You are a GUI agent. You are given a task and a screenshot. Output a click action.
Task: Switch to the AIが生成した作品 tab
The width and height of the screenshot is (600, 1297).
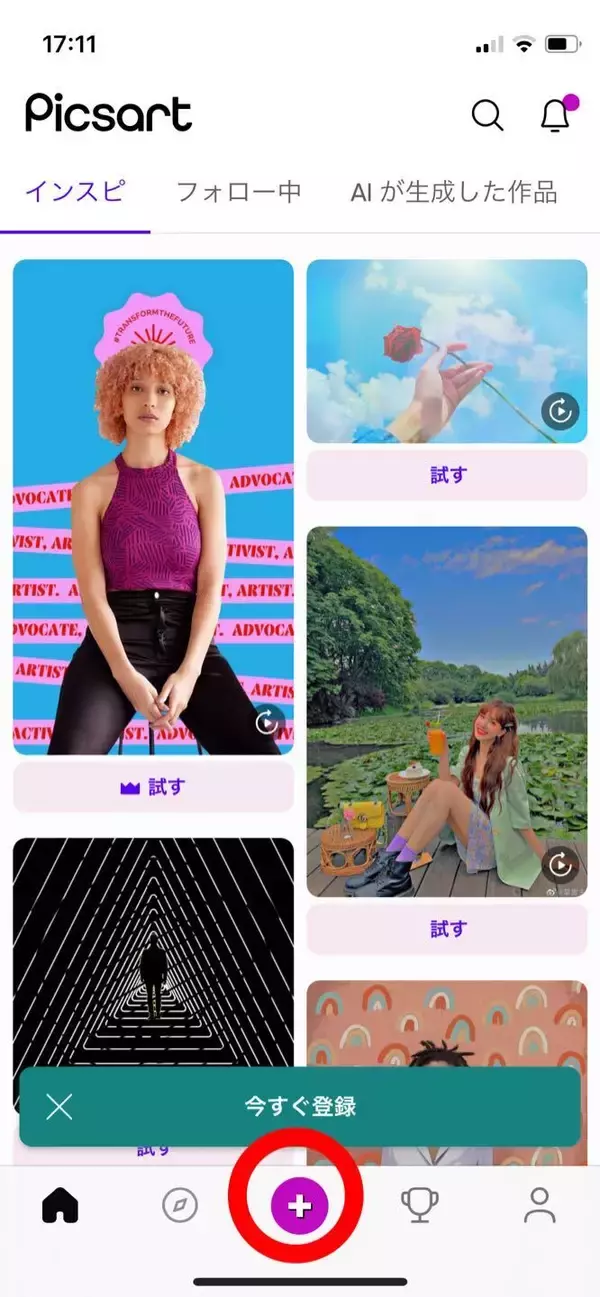(453, 192)
